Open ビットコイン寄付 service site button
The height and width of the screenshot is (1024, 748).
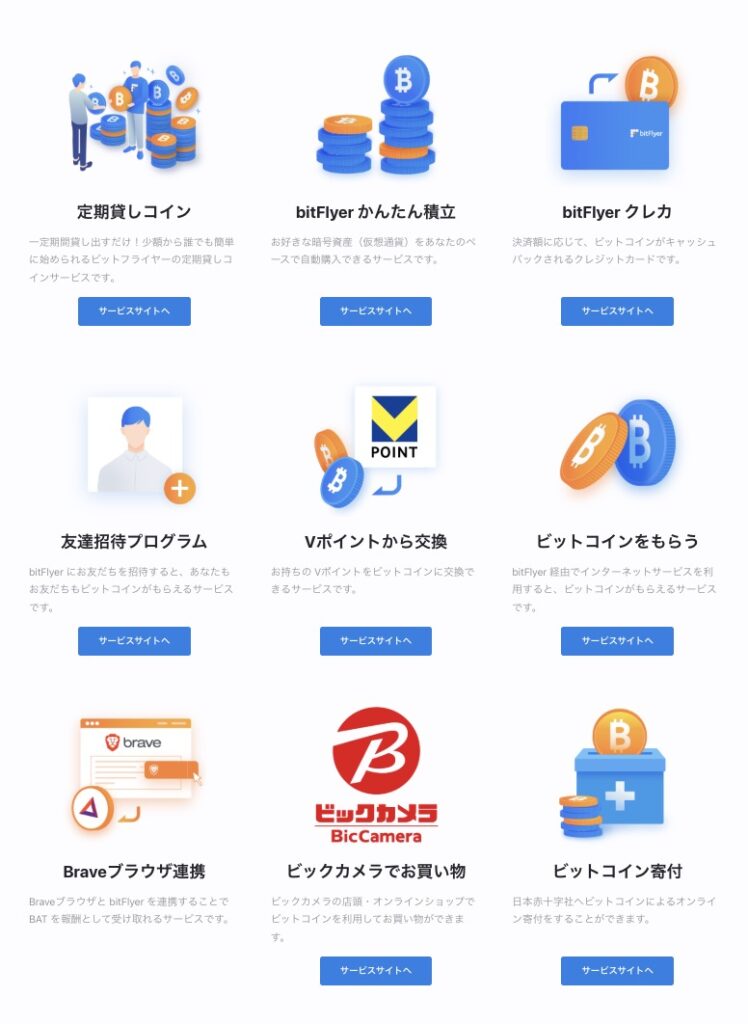(x=617, y=971)
